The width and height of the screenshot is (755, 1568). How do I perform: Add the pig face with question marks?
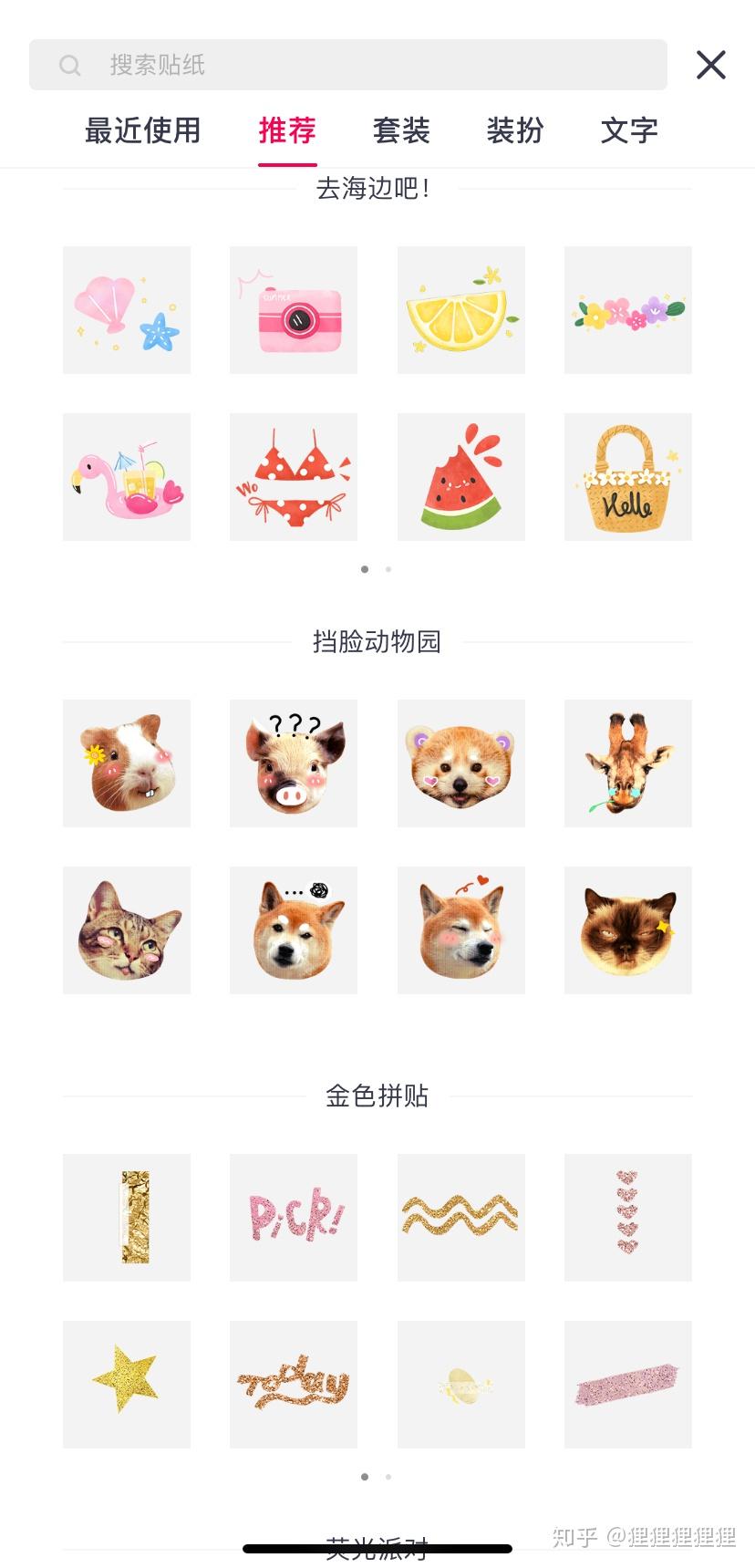pos(294,763)
